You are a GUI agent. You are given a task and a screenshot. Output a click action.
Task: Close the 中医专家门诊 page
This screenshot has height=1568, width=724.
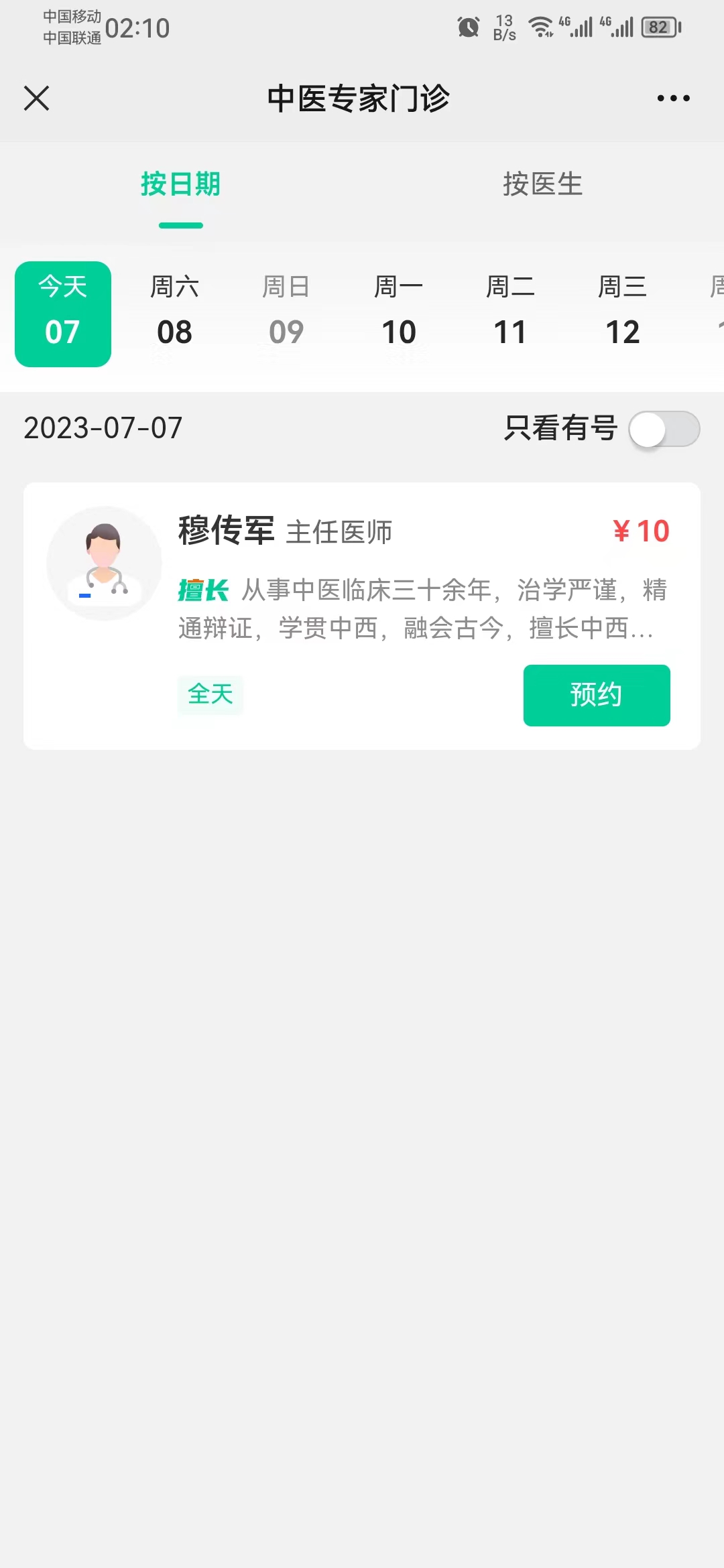tap(37, 98)
